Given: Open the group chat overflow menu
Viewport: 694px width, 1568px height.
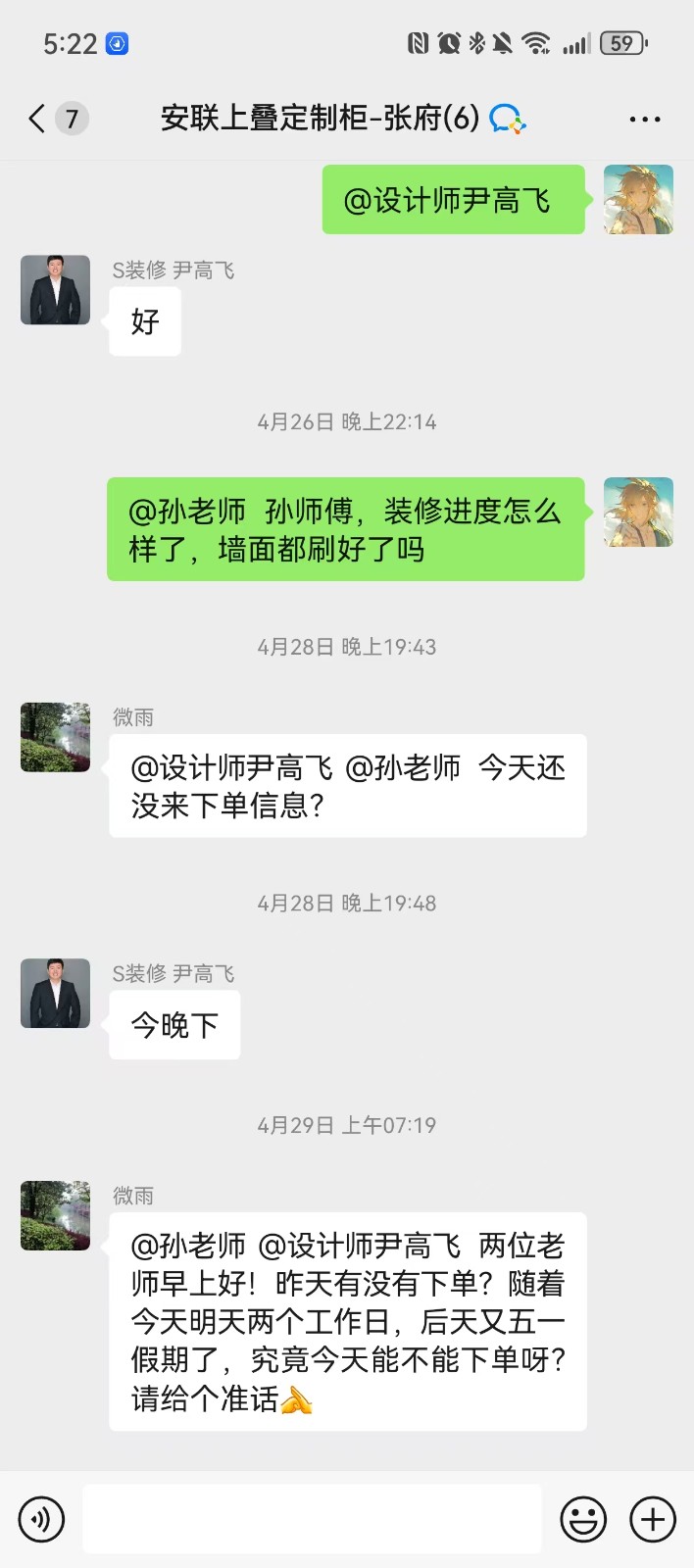Looking at the screenshot, I should [x=644, y=120].
